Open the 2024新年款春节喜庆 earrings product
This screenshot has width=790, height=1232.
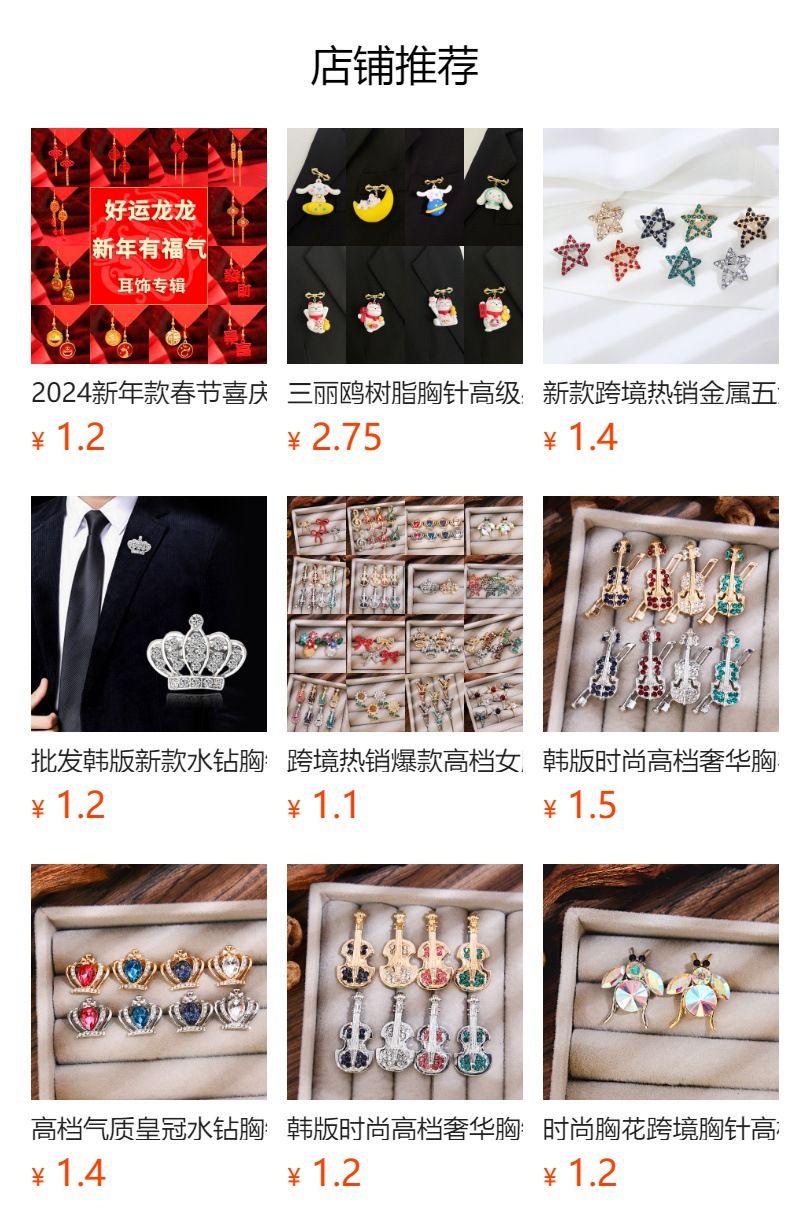pos(149,292)
